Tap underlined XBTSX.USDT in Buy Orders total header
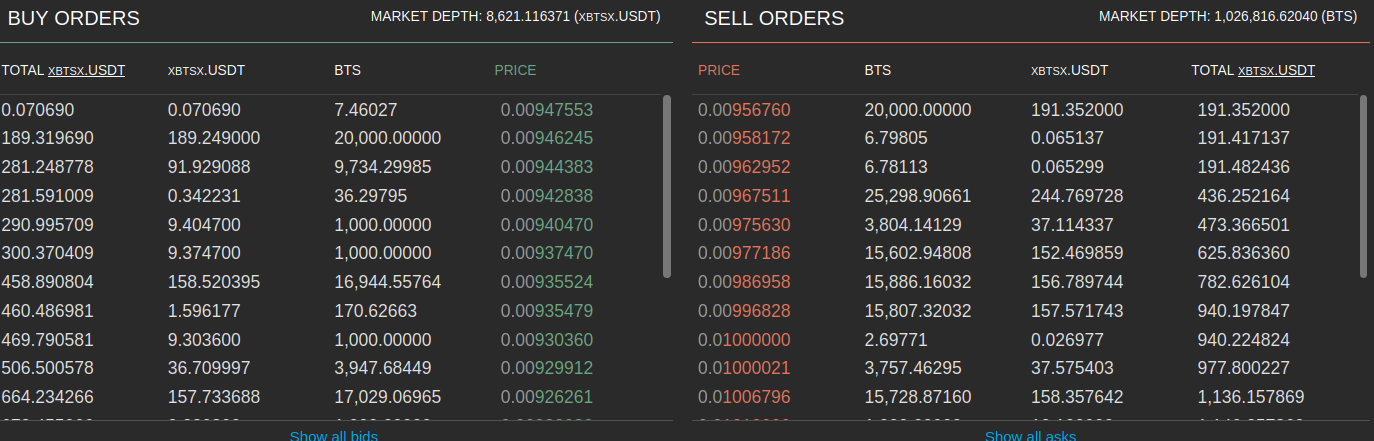1374x441 pixels. coord(86,71)
